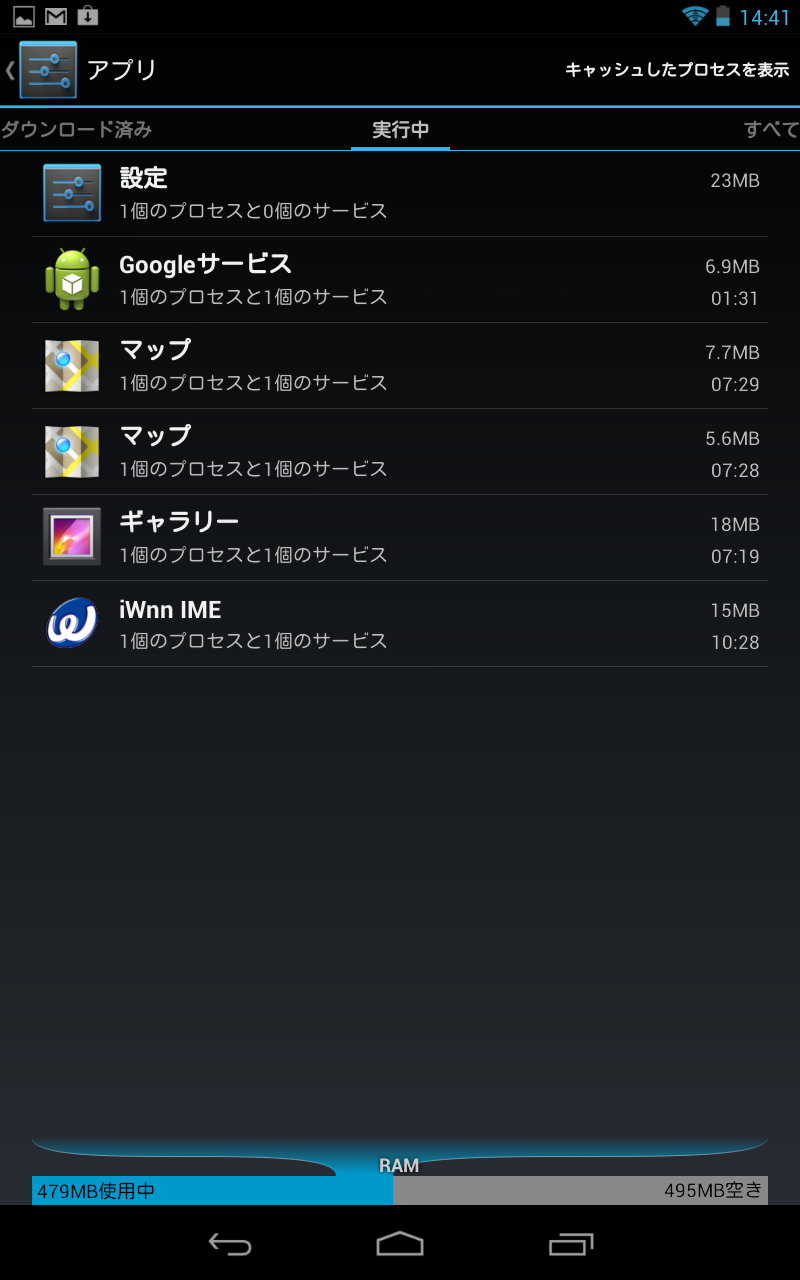Screen dimensions: 800x1280
Task: Open the iWnn IME row
Action: [400, 624]
